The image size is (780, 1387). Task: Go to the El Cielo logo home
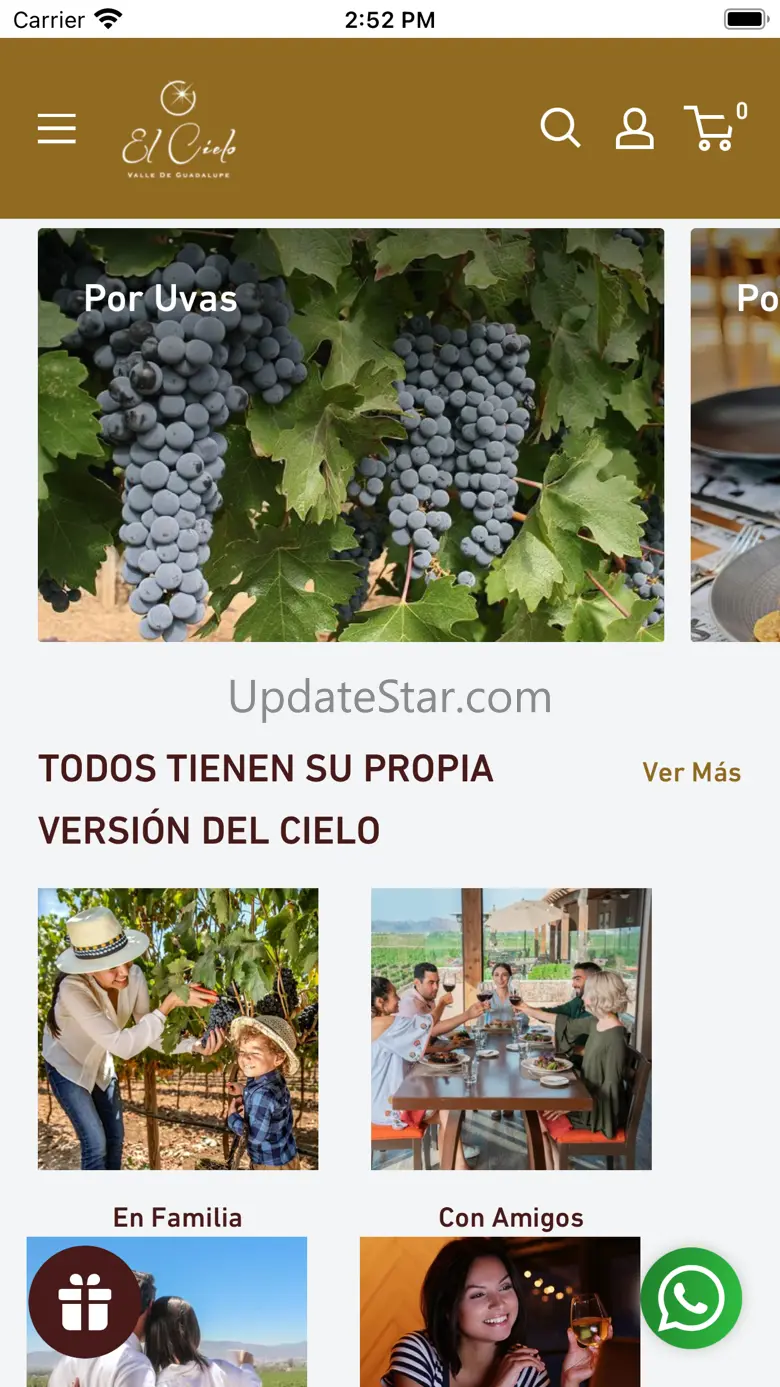179,130
